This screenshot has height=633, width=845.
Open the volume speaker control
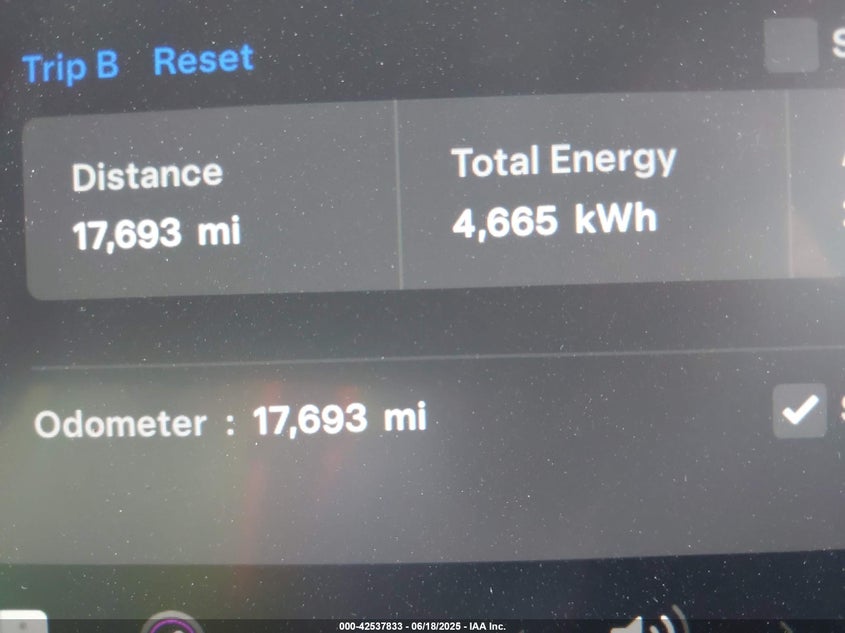[x=641, y=624]
